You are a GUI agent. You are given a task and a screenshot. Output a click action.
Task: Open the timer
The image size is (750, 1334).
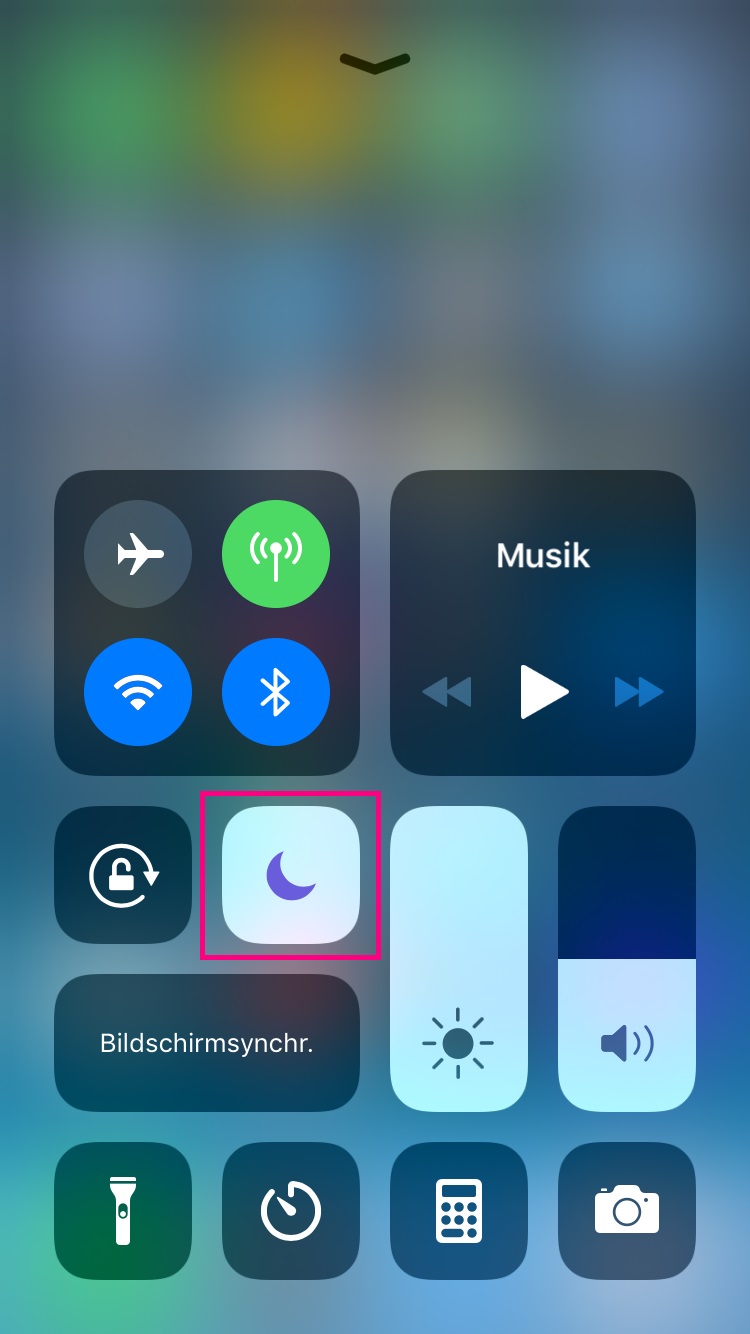pos(291,1211)
